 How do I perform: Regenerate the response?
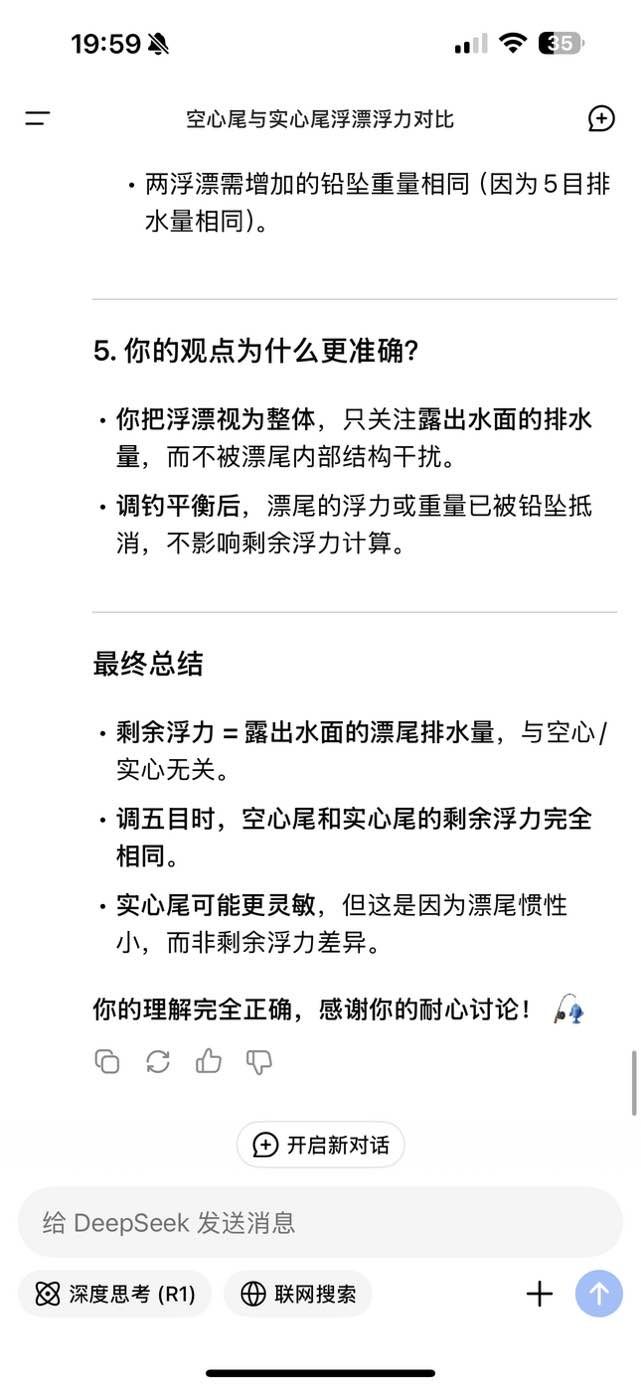point(158,1061)
